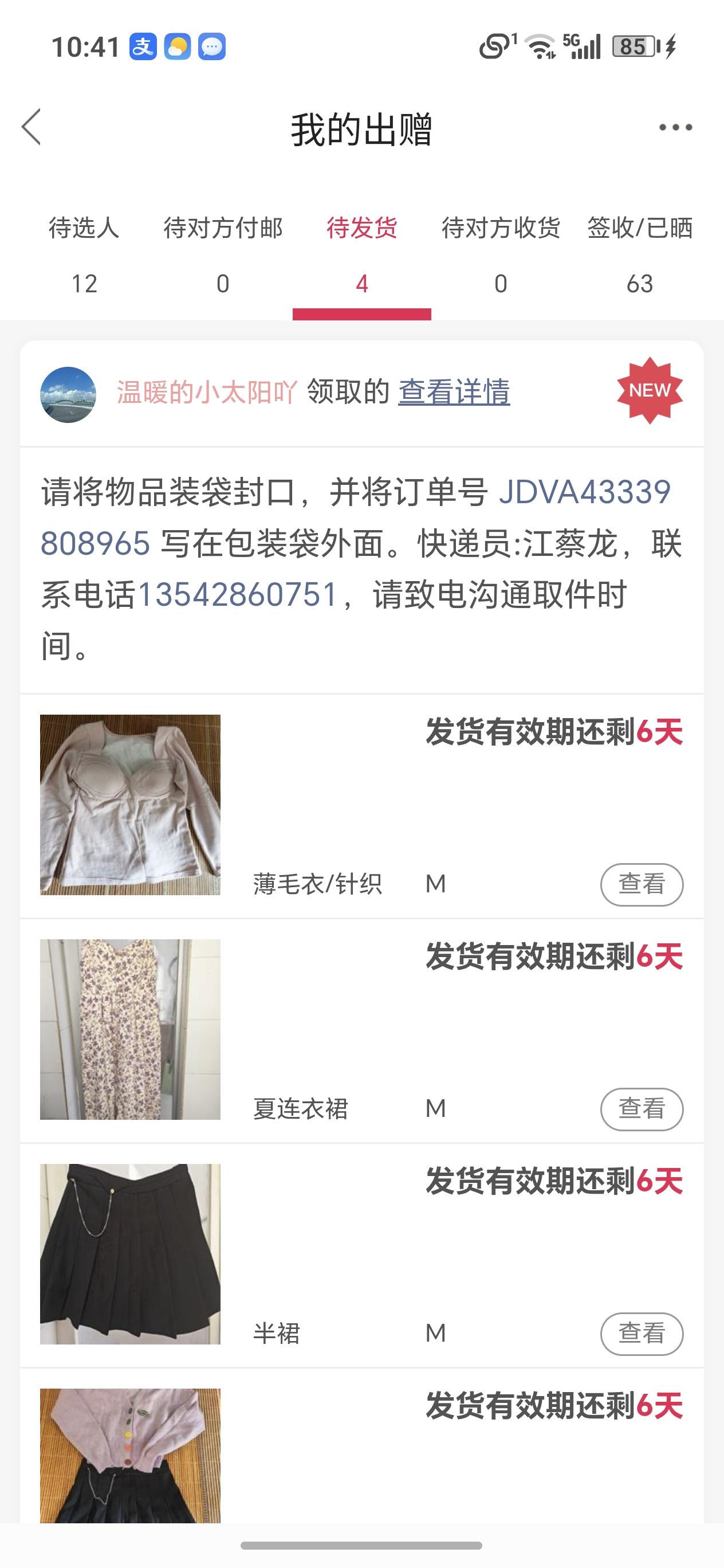
Task: Switch to the 待选人 tab
Action: pyautogui.click(x=84, y=254)
